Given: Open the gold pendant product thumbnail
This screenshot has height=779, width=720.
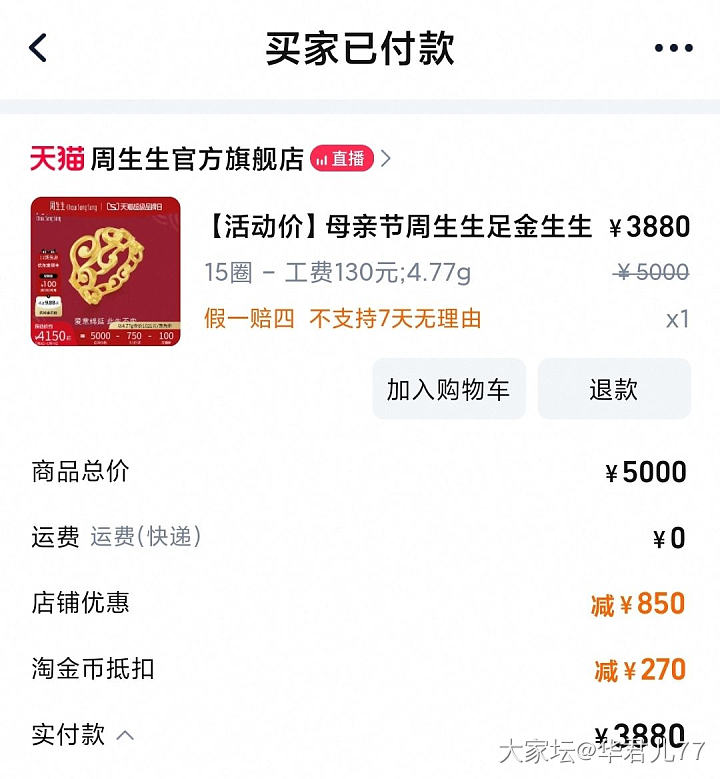Looking at the screenshot, I should pyautogui.click(x=105, y=271).
